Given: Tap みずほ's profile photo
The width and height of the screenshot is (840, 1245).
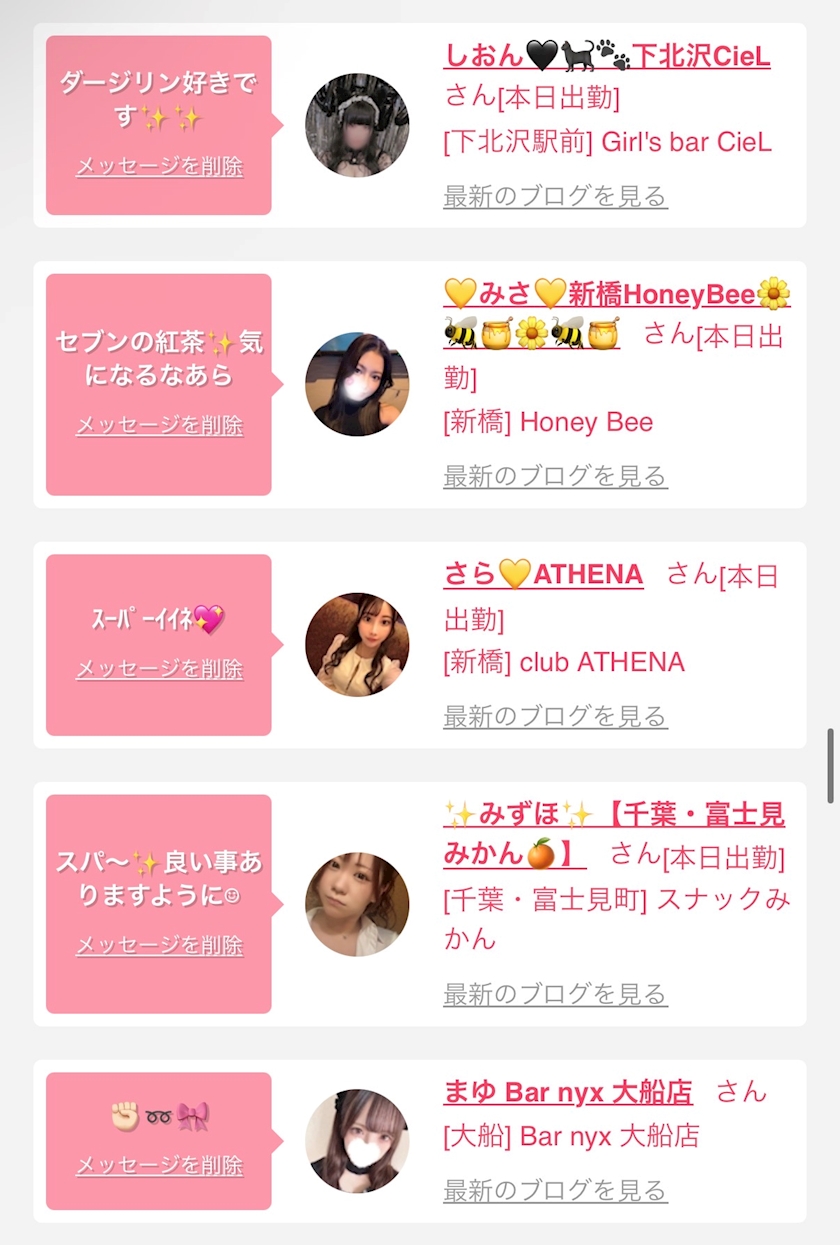Looking at the screenshot, I should (x=357, y=904).
